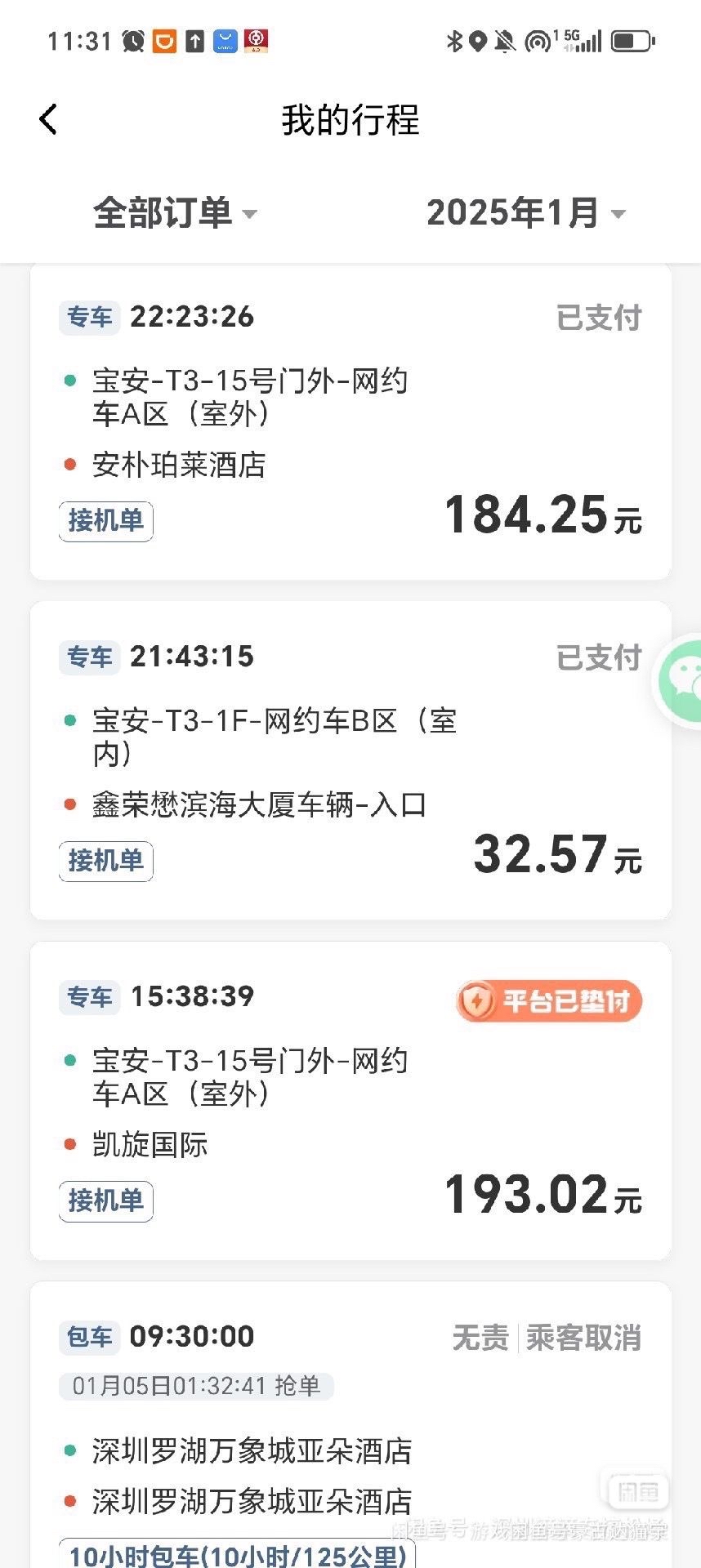701x1568 pixels.
Task: Tap the 包车 tag on 09:30:00 order
Action: click(x=89, y=1336)
